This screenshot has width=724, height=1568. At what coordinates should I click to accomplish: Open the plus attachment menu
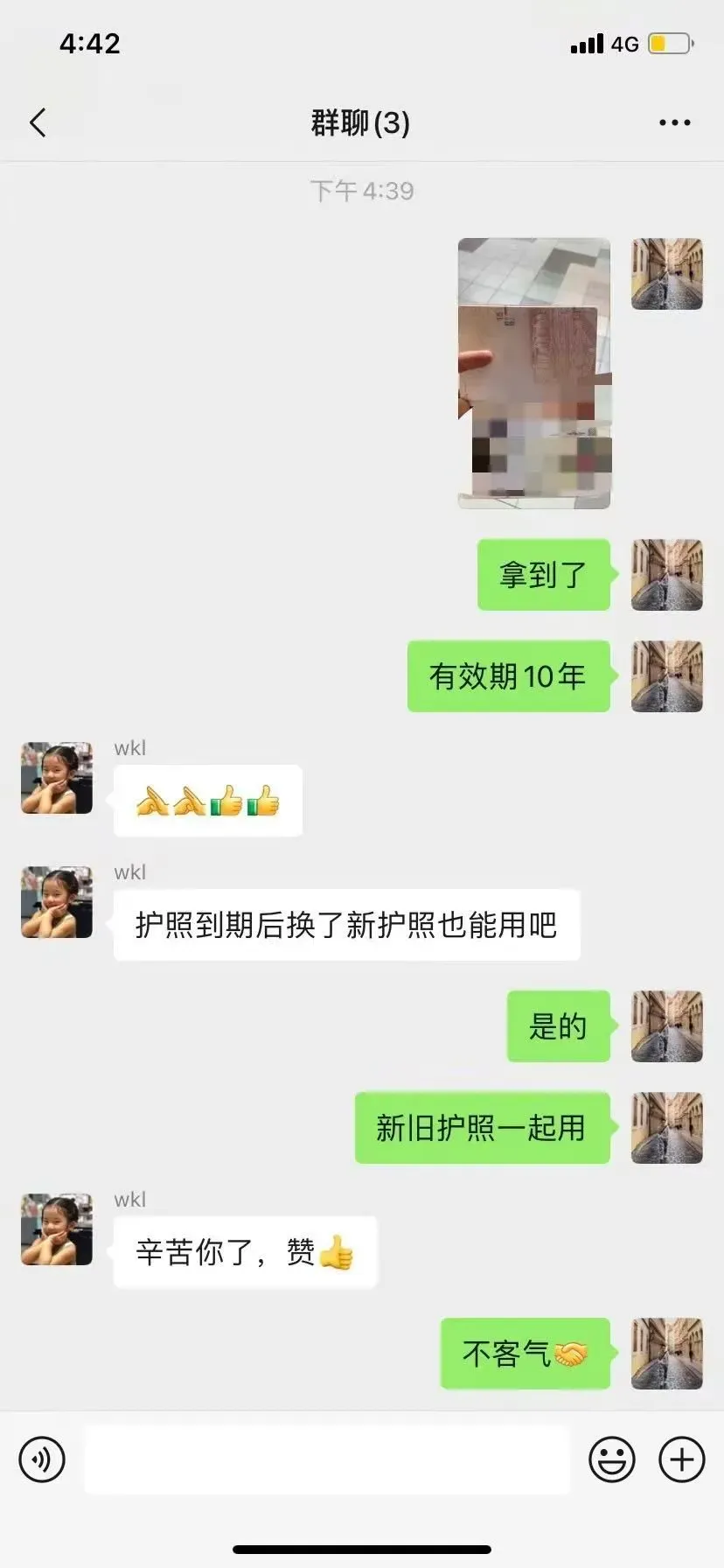click(681, 1459)
